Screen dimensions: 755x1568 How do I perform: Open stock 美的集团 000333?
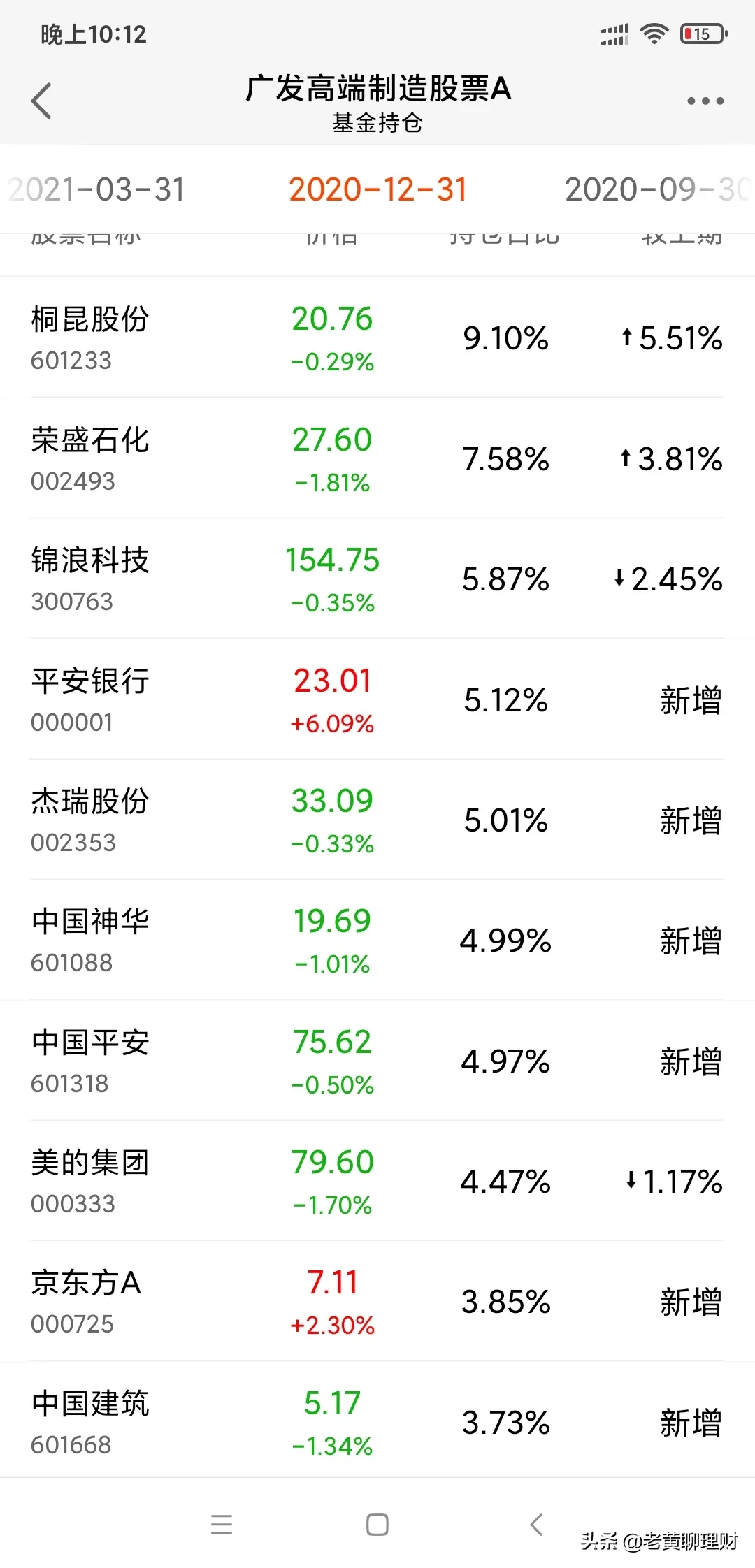pyautogui.click(x=377, y=1182)
